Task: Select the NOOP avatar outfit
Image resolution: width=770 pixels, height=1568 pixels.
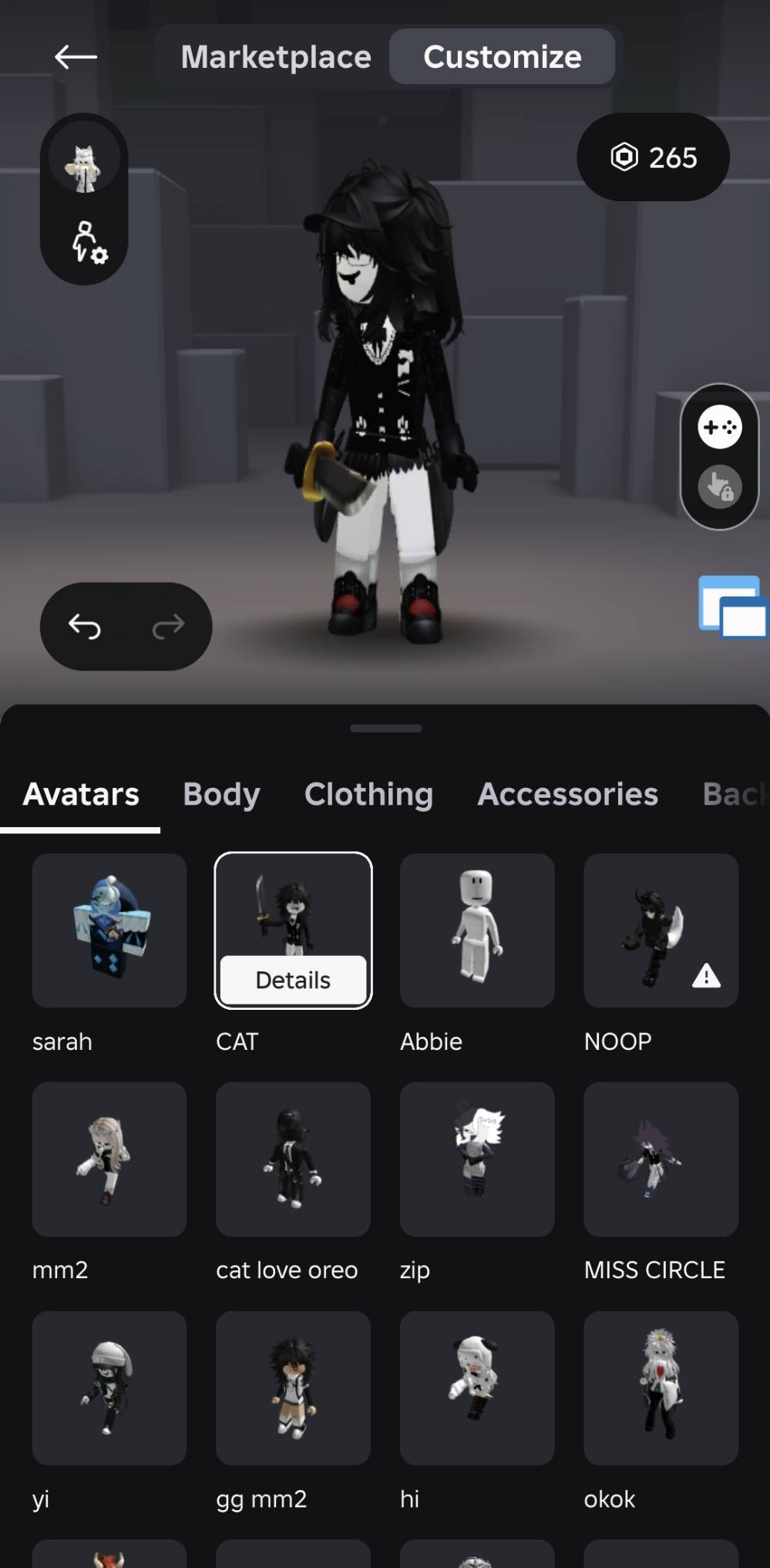Action: pos(661,930)
